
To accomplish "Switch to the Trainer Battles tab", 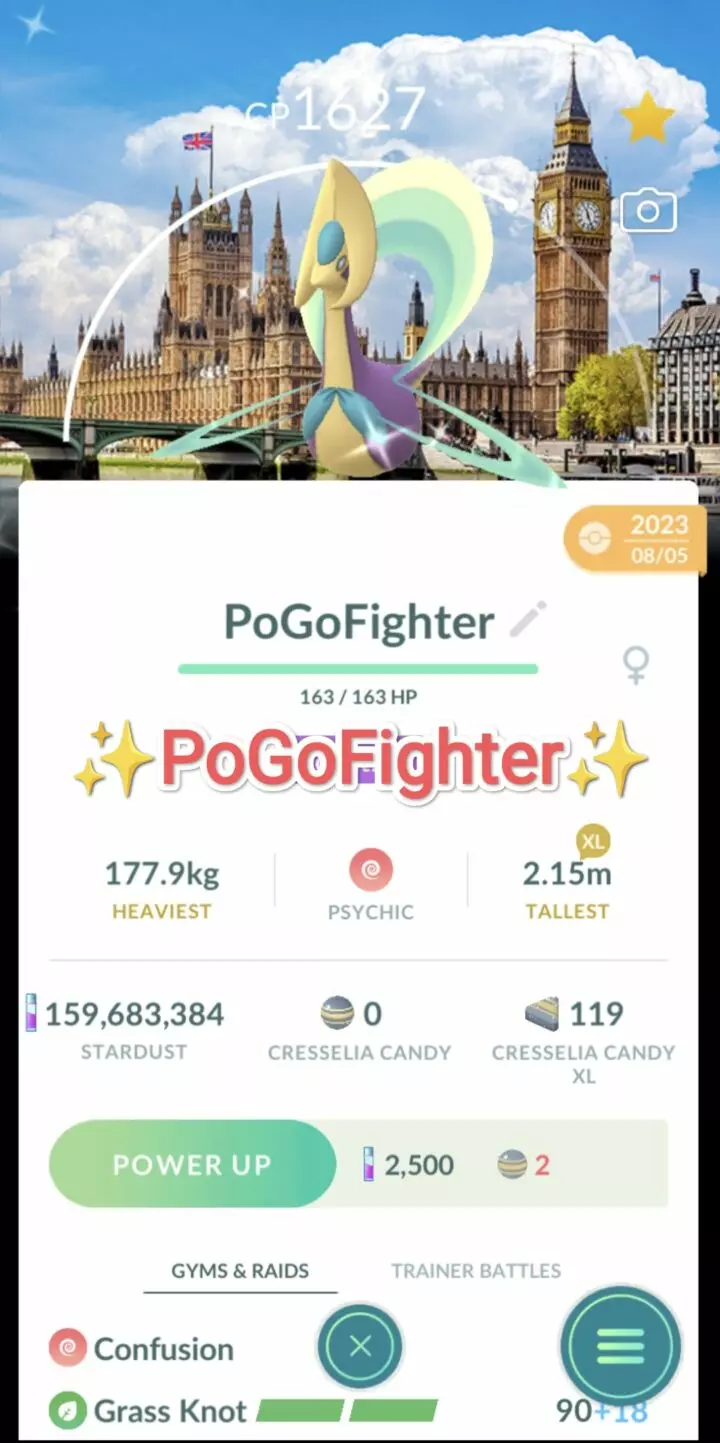I will (x=475, y=1271).
